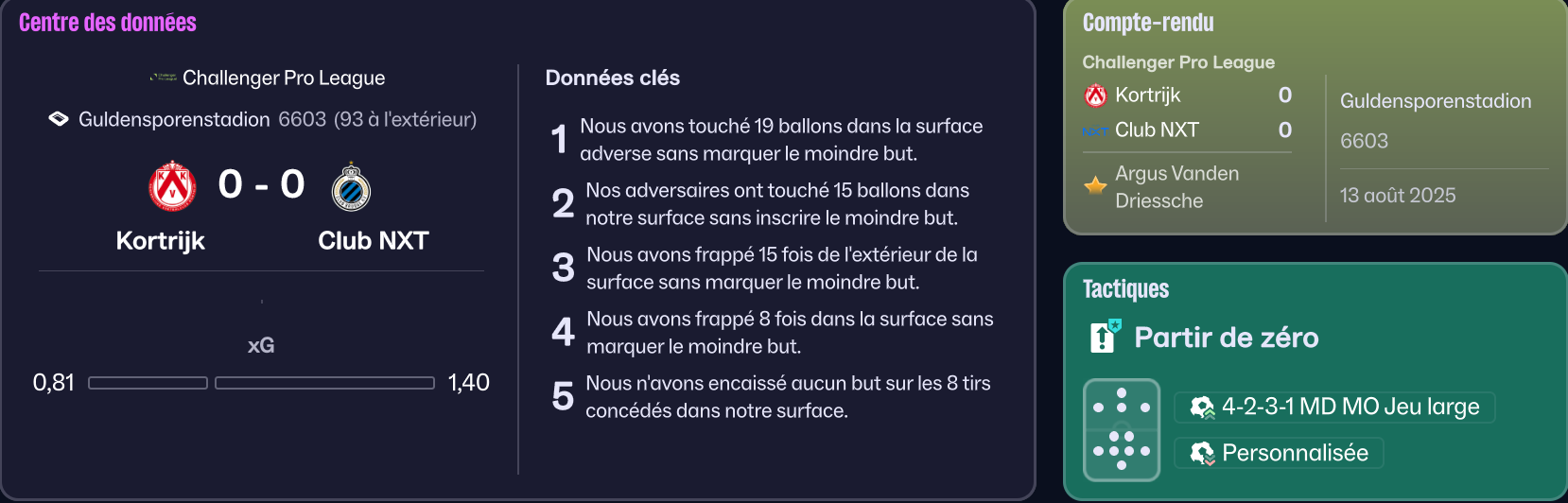The width and height of the screenshot is (1568, 503).
Task: Open Kortrijk team in the match score
Action: (x=161, y=240)
